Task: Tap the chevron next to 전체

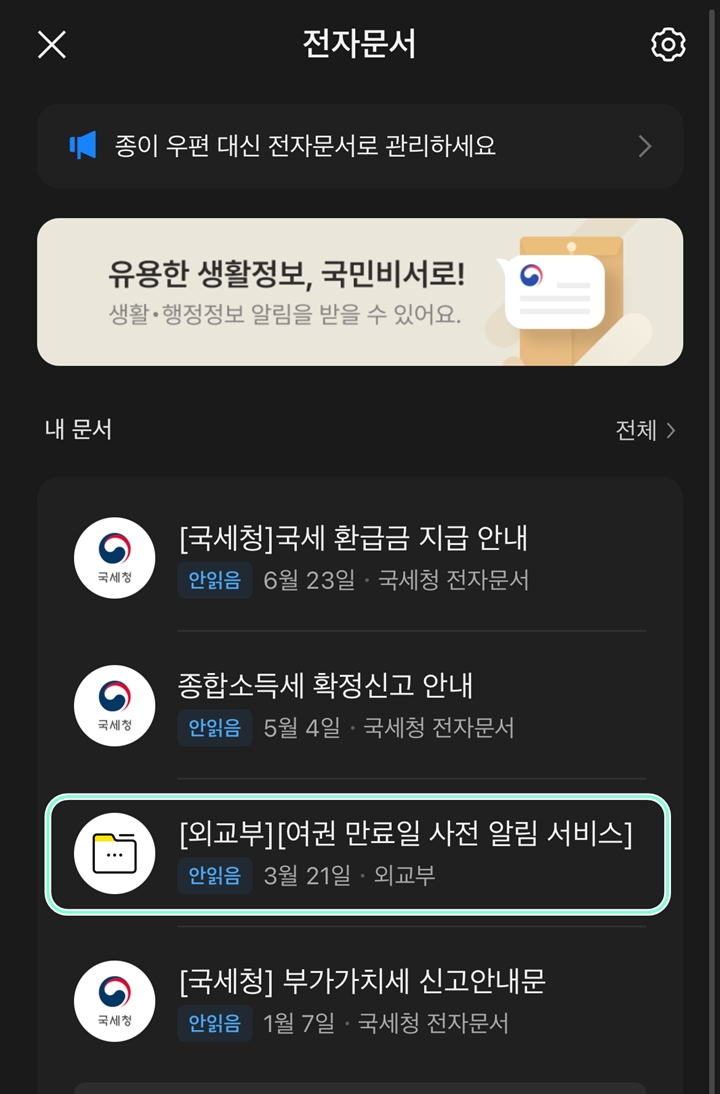Action: point(669,430)
